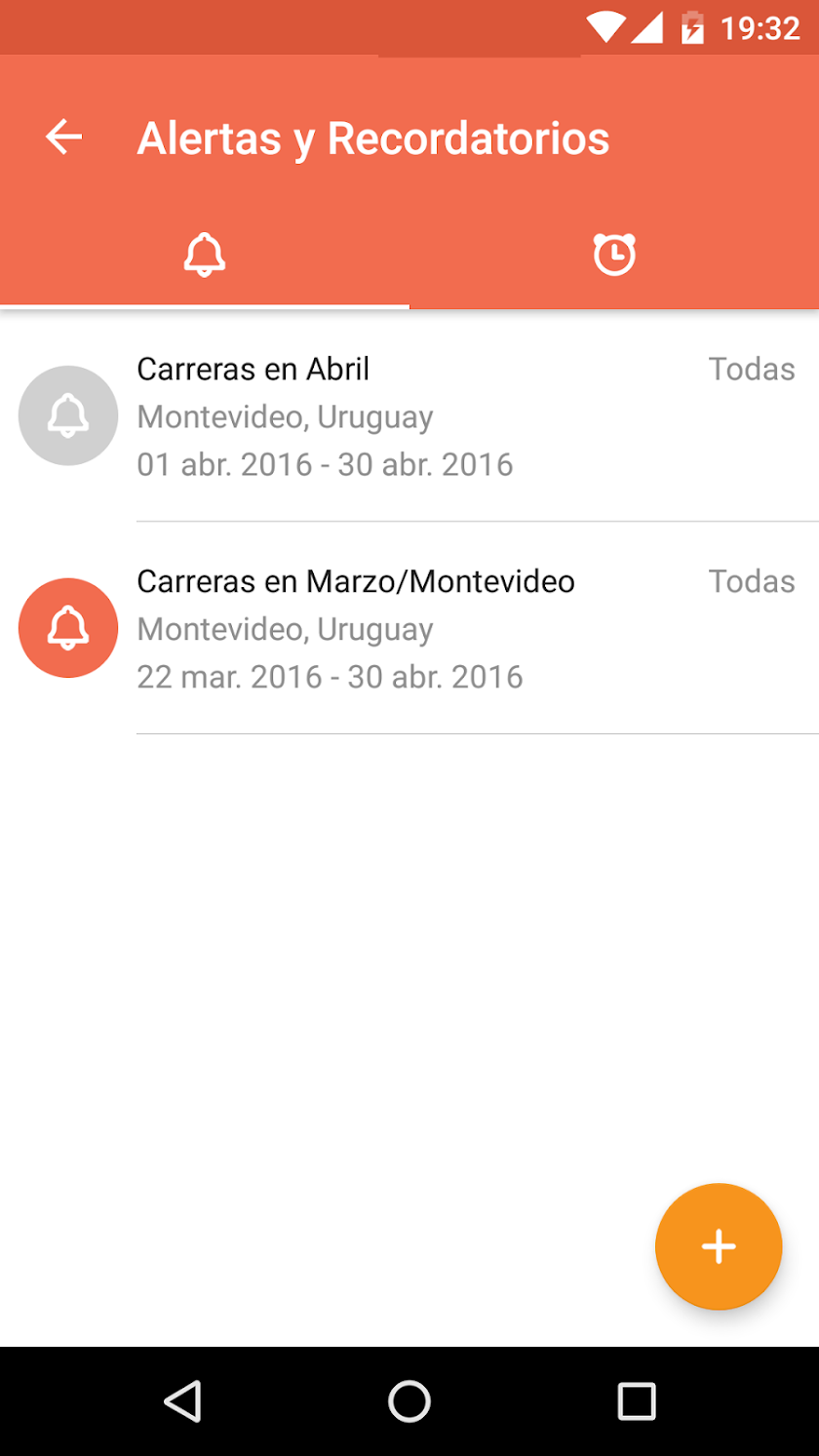
Task: Select the bell alerts tab
Action: tap(205, 255)
